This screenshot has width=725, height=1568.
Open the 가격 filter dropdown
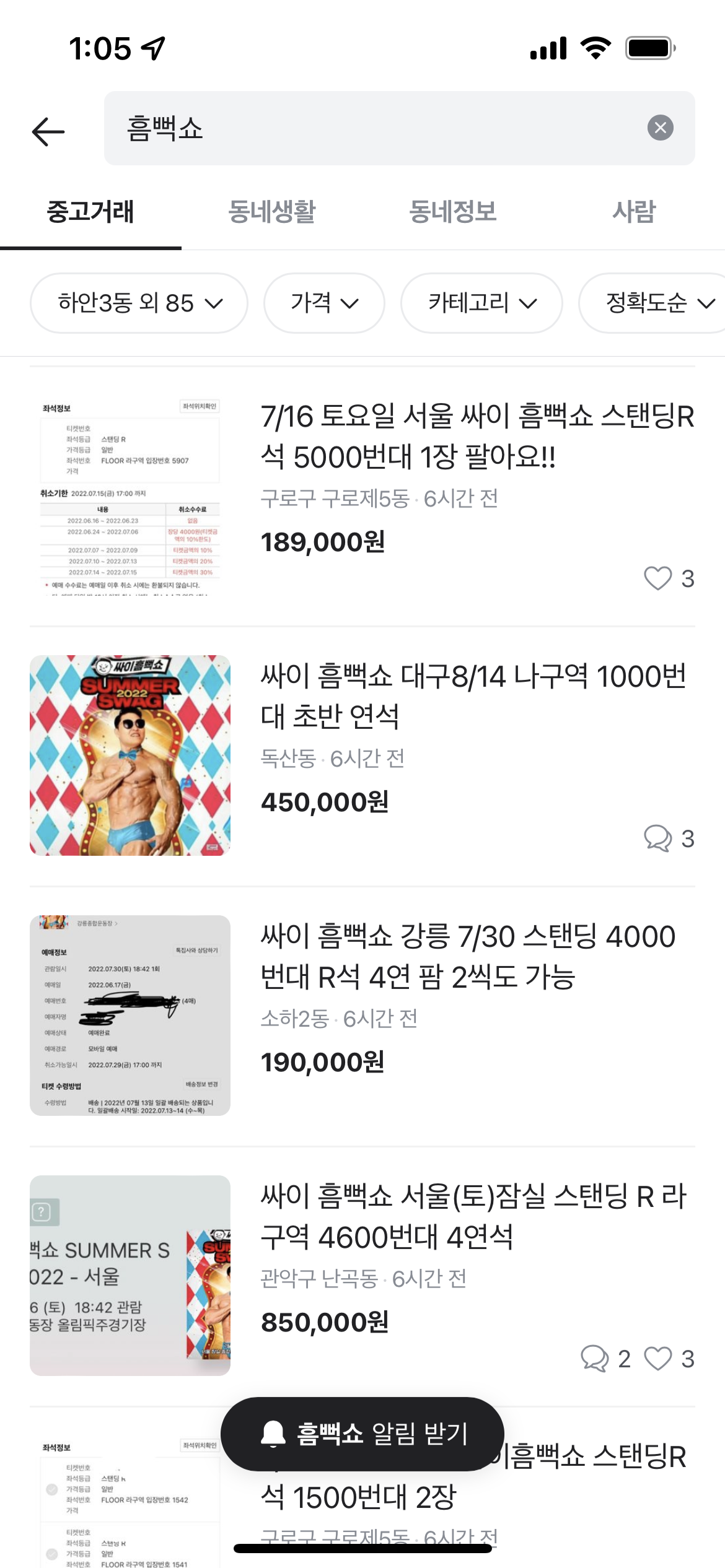pos(324,303)
